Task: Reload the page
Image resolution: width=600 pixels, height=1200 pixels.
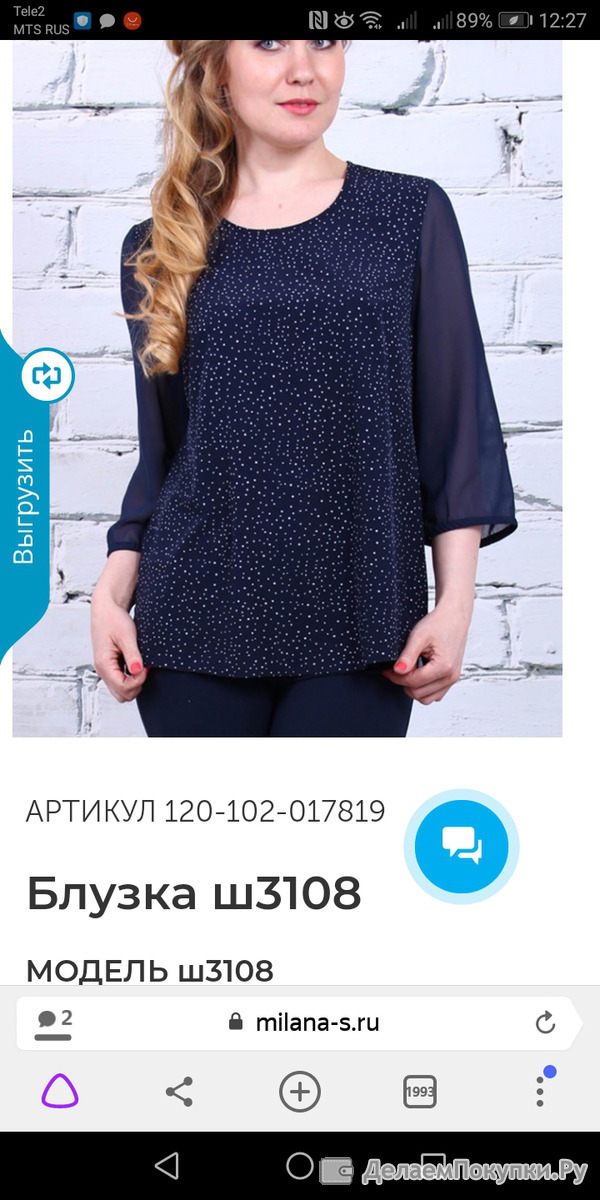Action: [x=545, y=1022]
